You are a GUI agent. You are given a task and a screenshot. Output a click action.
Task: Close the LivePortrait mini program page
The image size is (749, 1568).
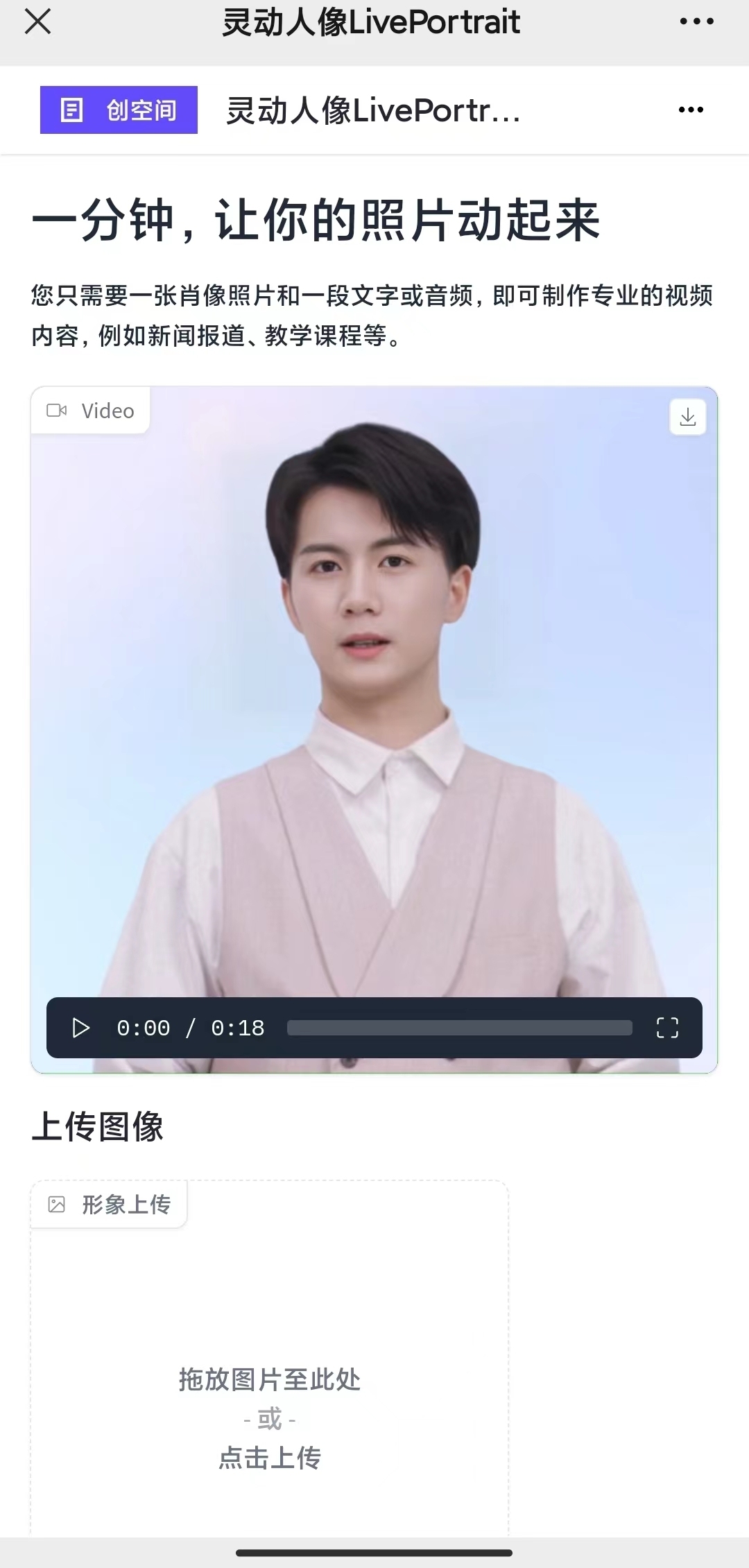(37, 22)
